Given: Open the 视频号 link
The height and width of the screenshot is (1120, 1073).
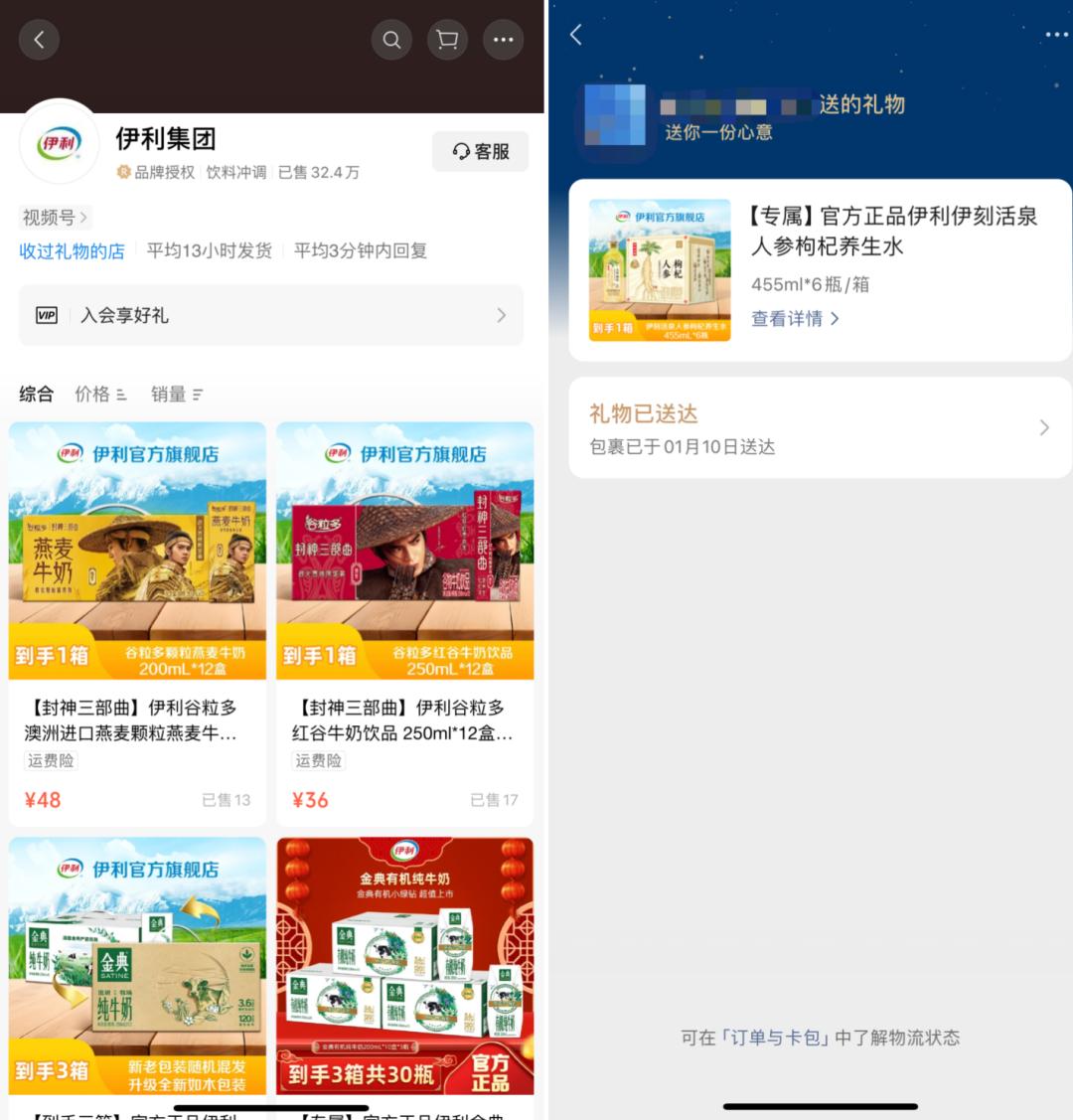Looking at the screenshot, I should [x=55, y=217].
